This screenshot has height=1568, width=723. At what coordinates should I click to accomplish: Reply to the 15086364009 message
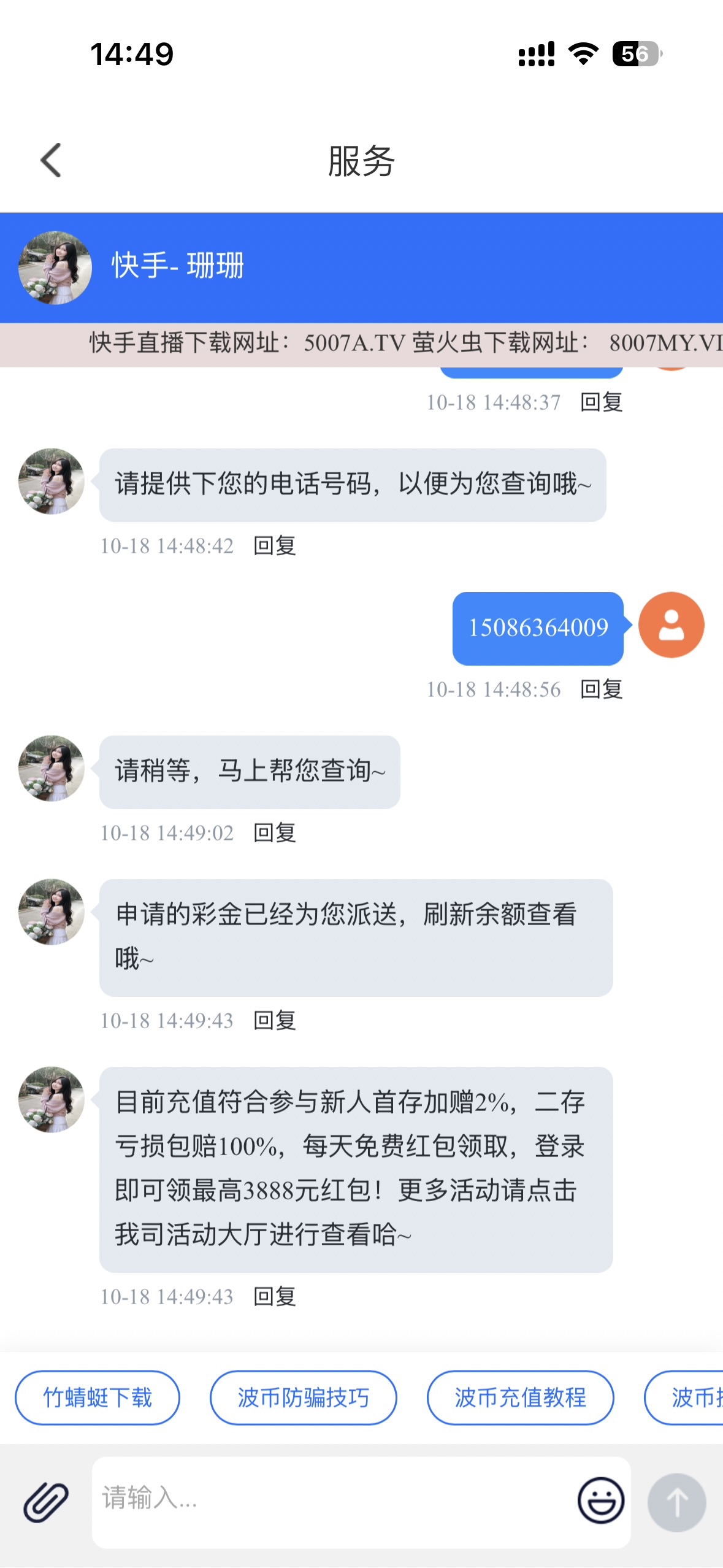pos(602,689)
